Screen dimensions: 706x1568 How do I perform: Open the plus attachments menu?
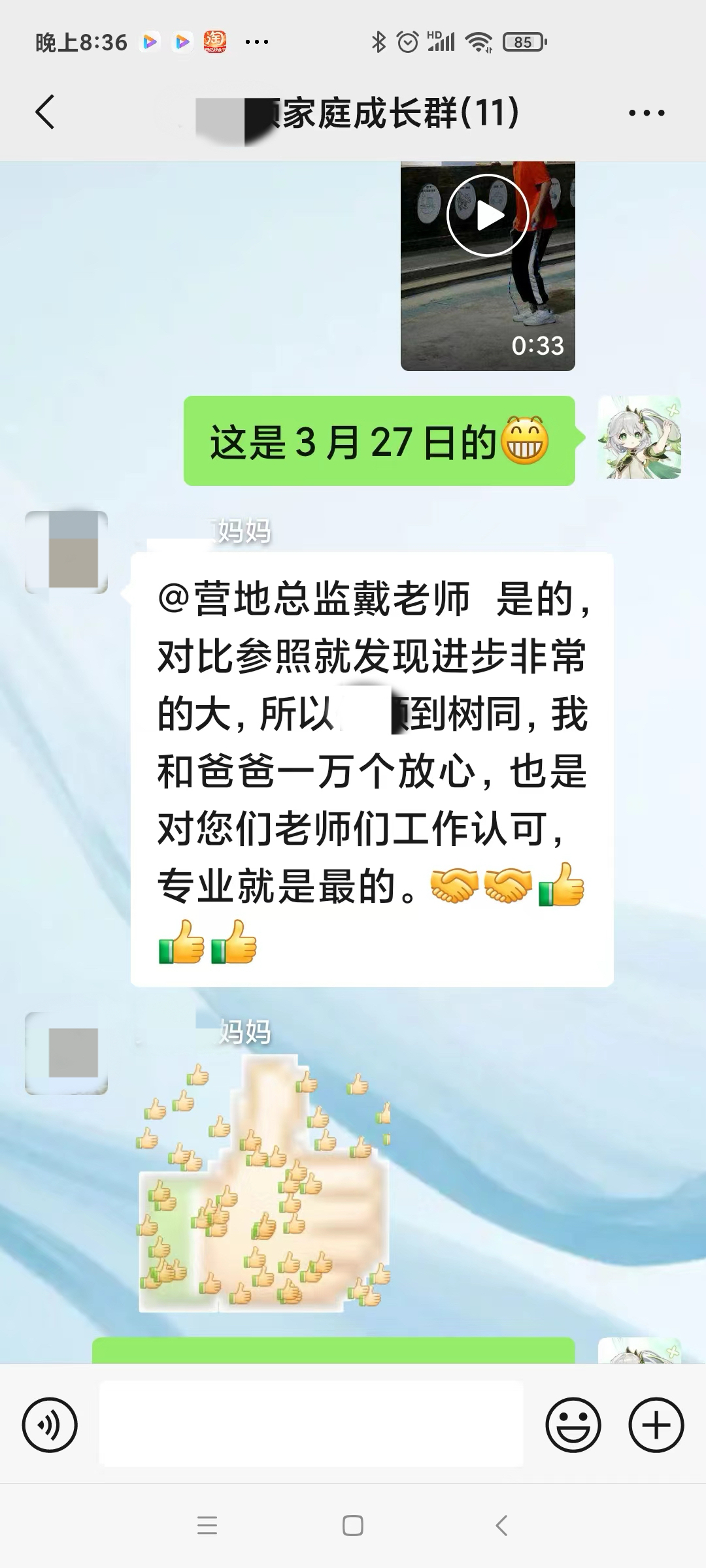point(656,1425)
